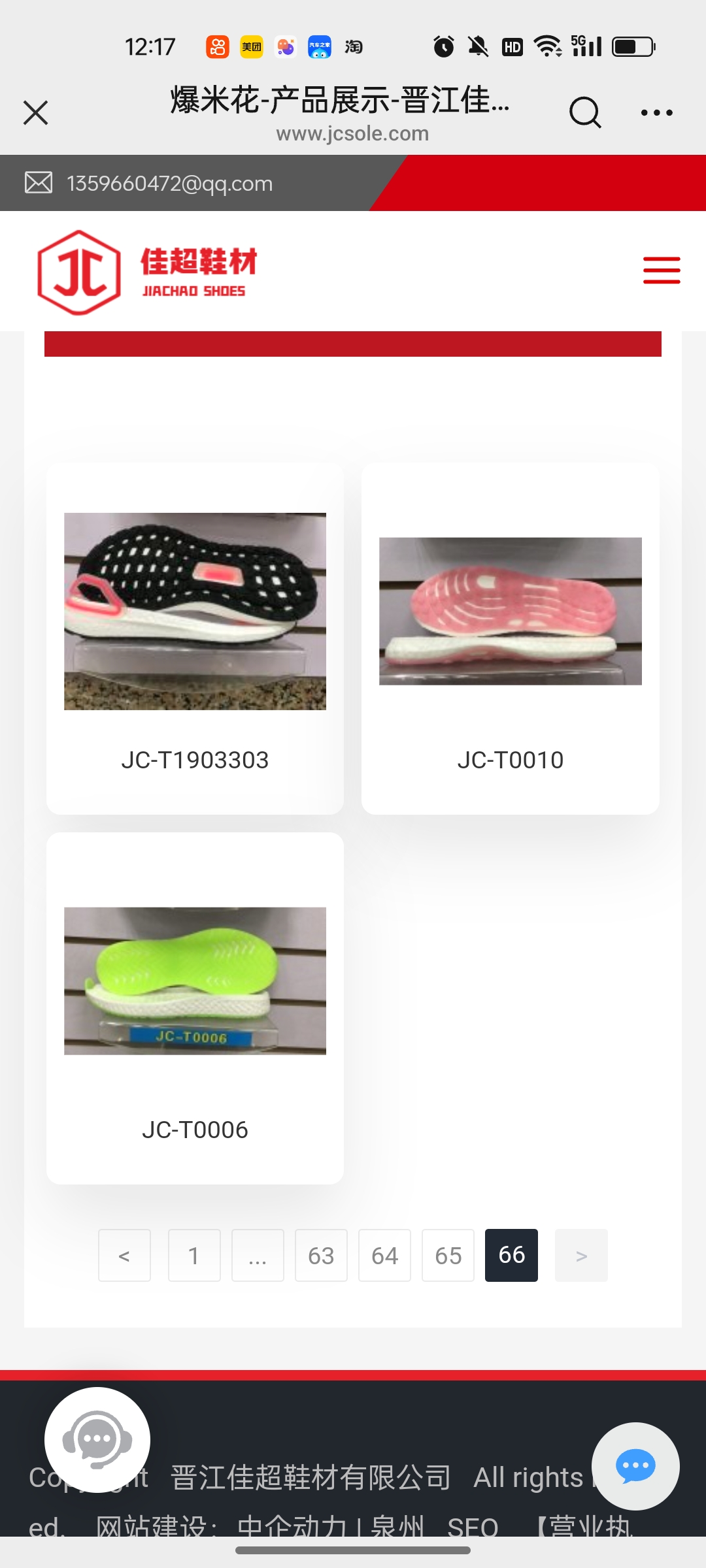The image size is (706, 1568).
Task: Open product card JC-T0006
Action: tap(195, 1007)
